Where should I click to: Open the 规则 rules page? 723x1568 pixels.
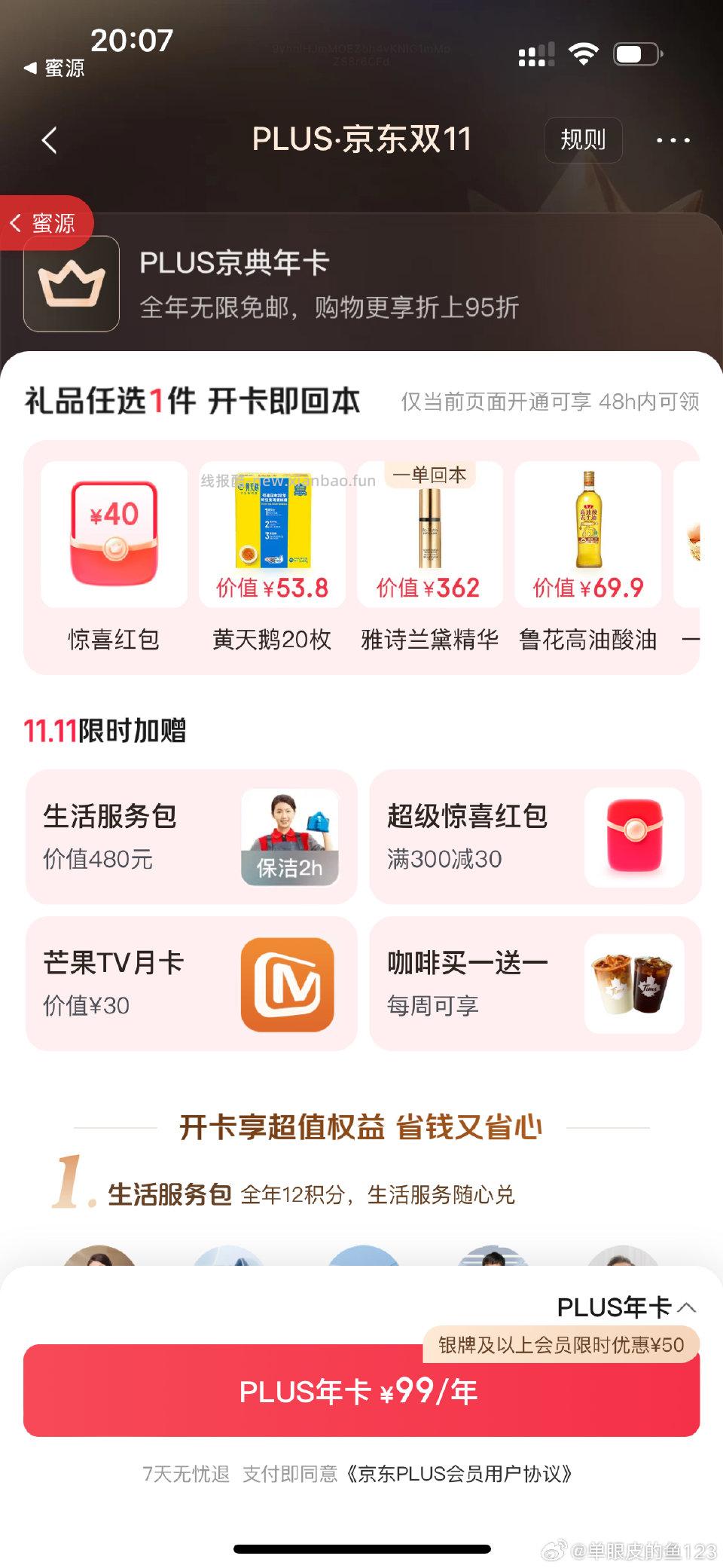point(584,140)
